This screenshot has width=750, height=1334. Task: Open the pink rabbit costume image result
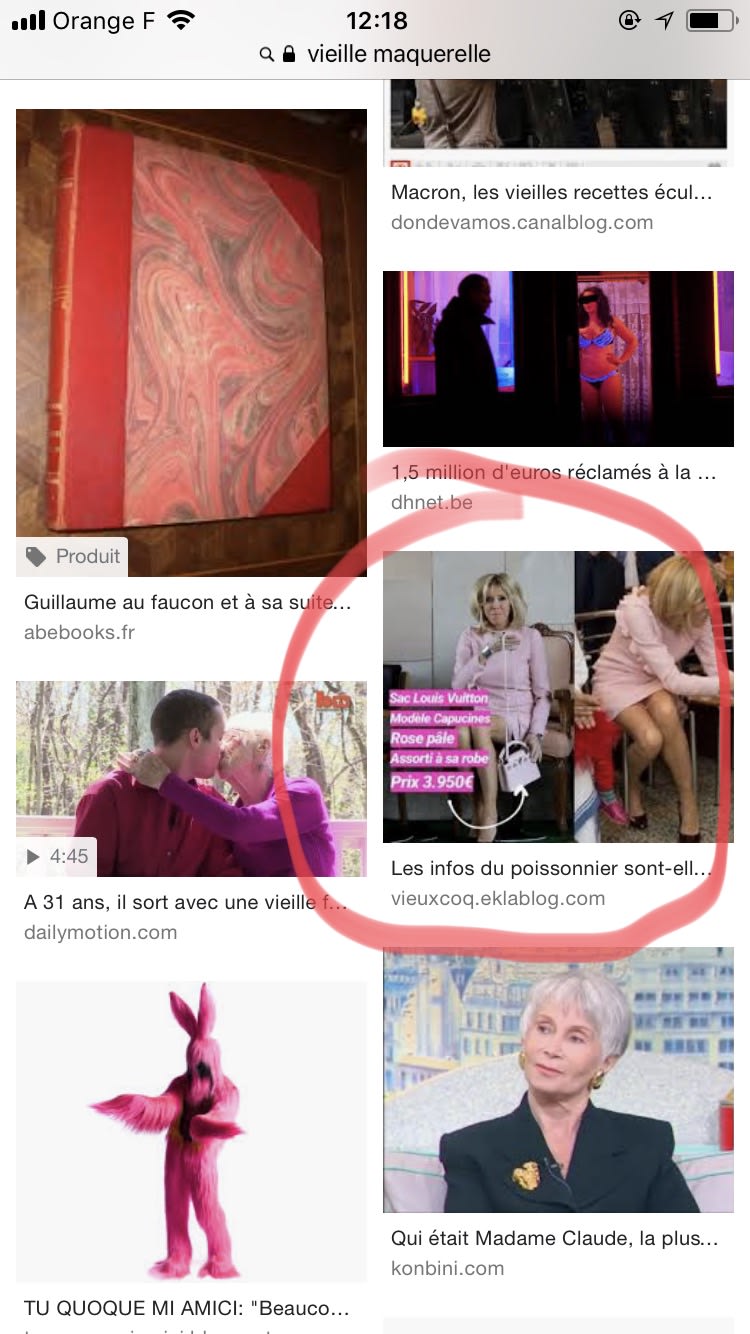pyautogui.click(x=191, y=1130)
